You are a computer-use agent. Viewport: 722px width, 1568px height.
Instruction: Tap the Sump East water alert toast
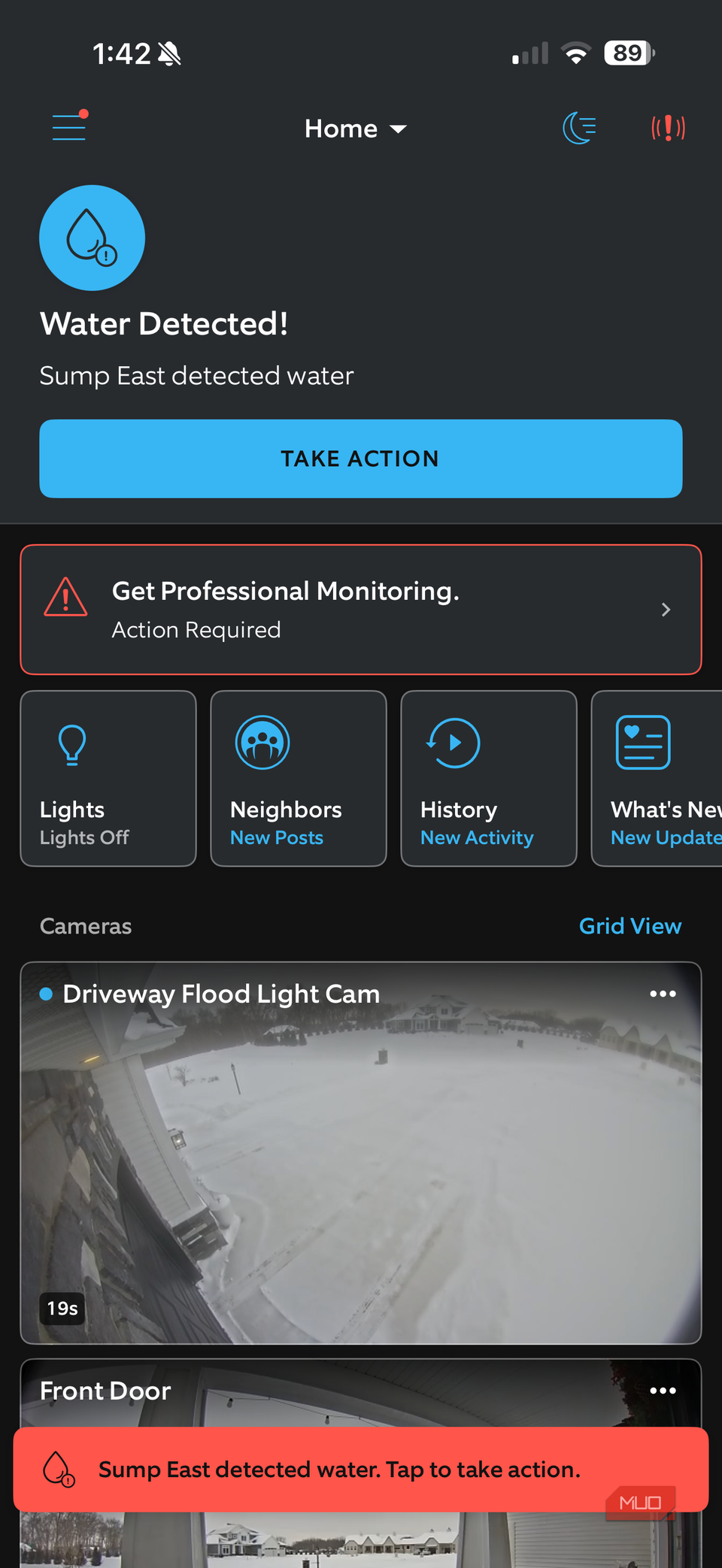point(338,1470)
